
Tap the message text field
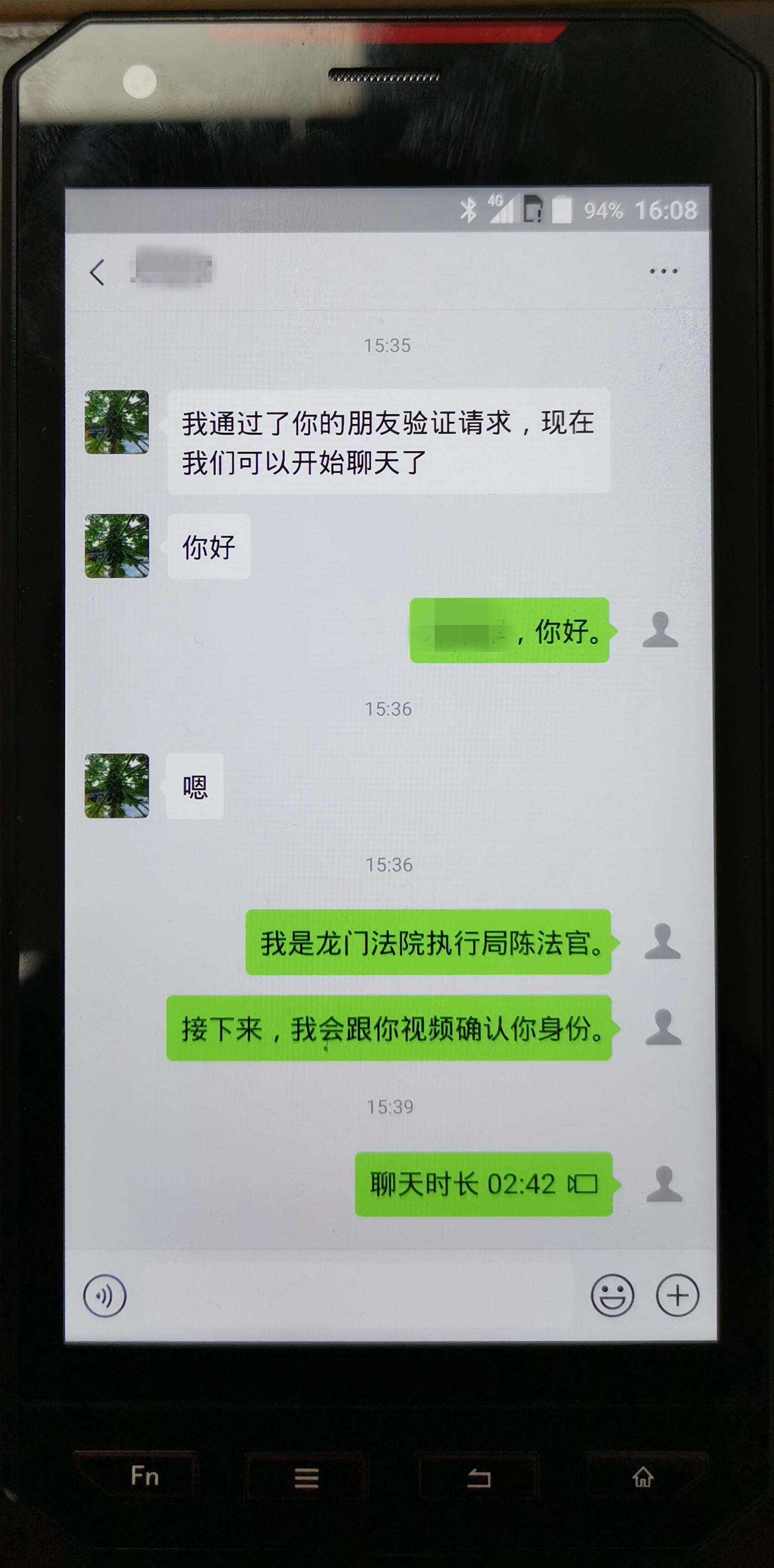click(358, 1295)
